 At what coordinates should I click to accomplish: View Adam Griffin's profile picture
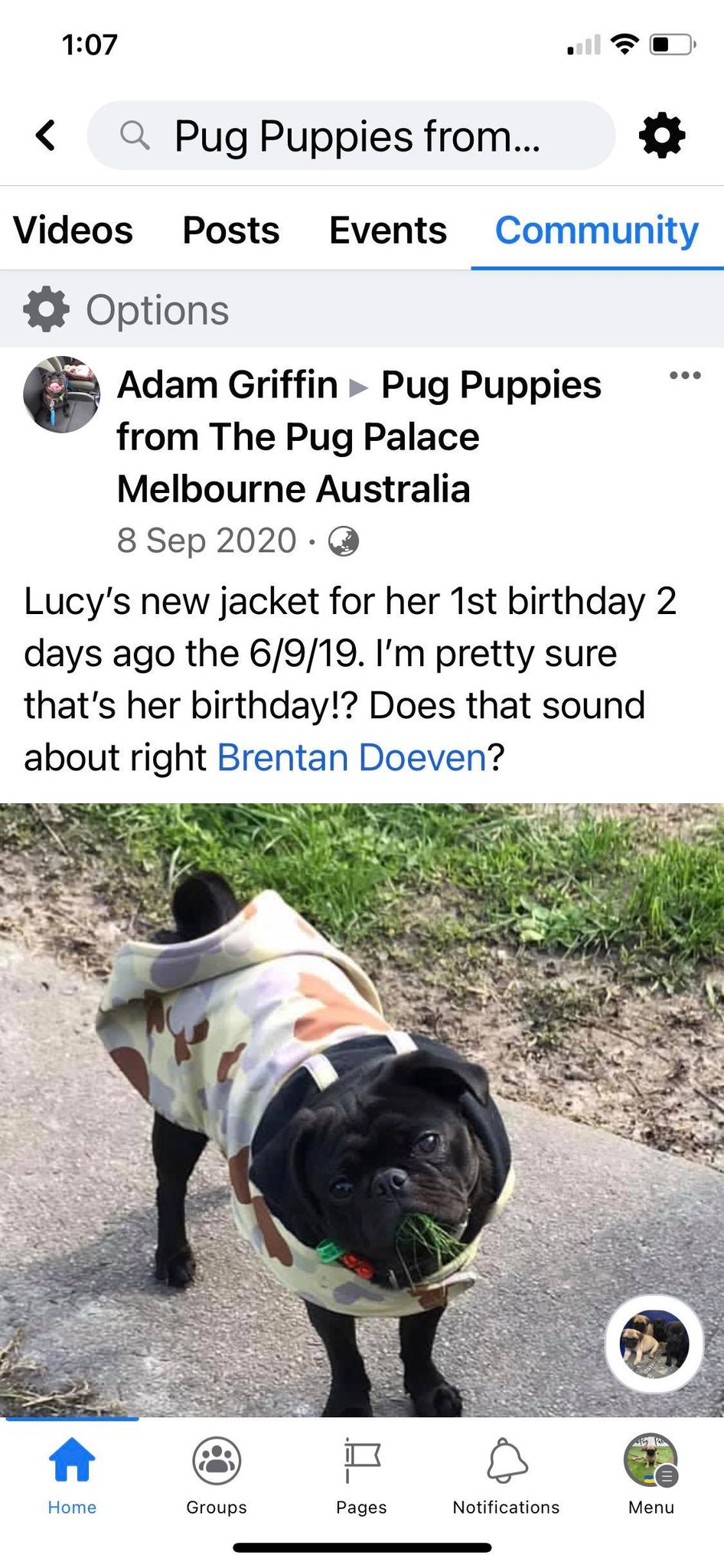[61, 394]
